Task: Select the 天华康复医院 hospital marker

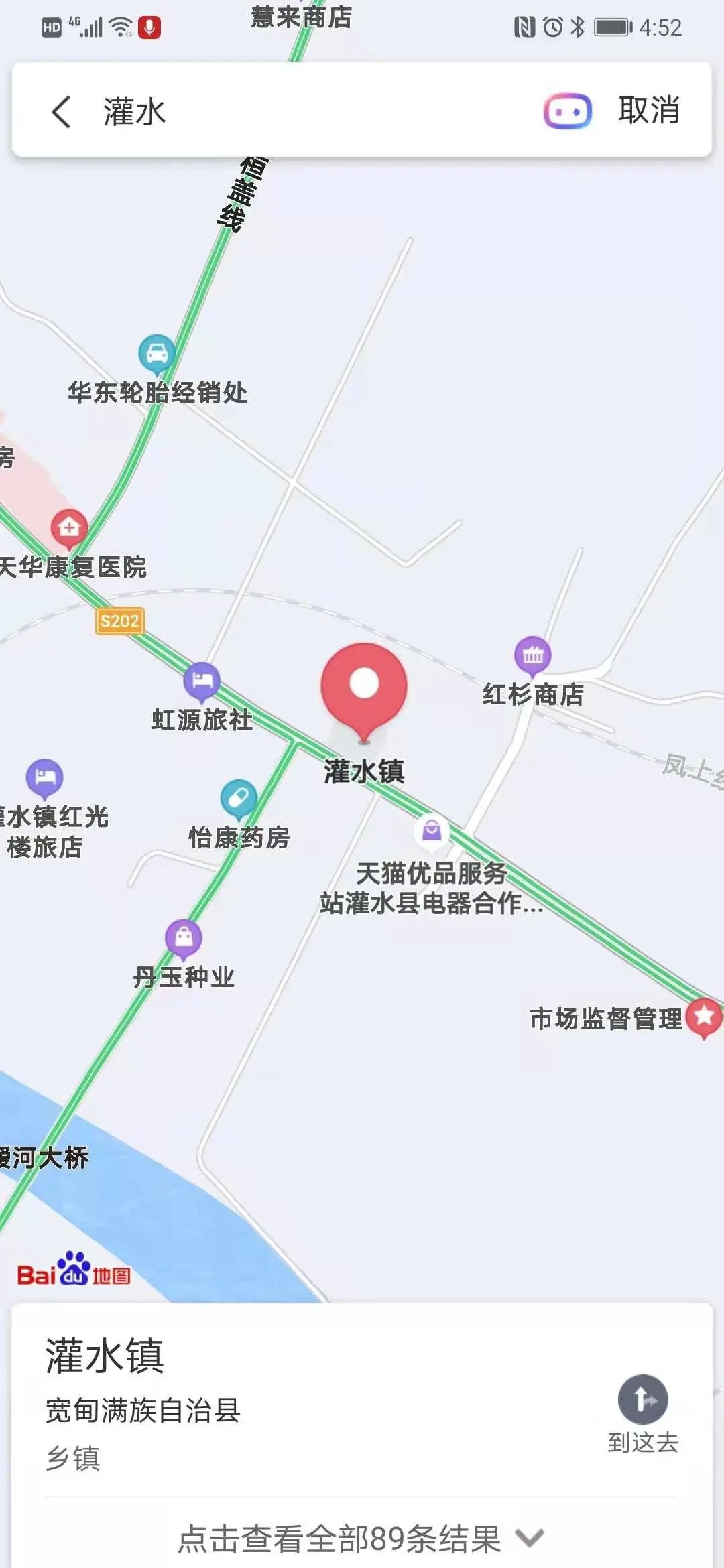Action: pyautogui.click(x=69, y=528)
